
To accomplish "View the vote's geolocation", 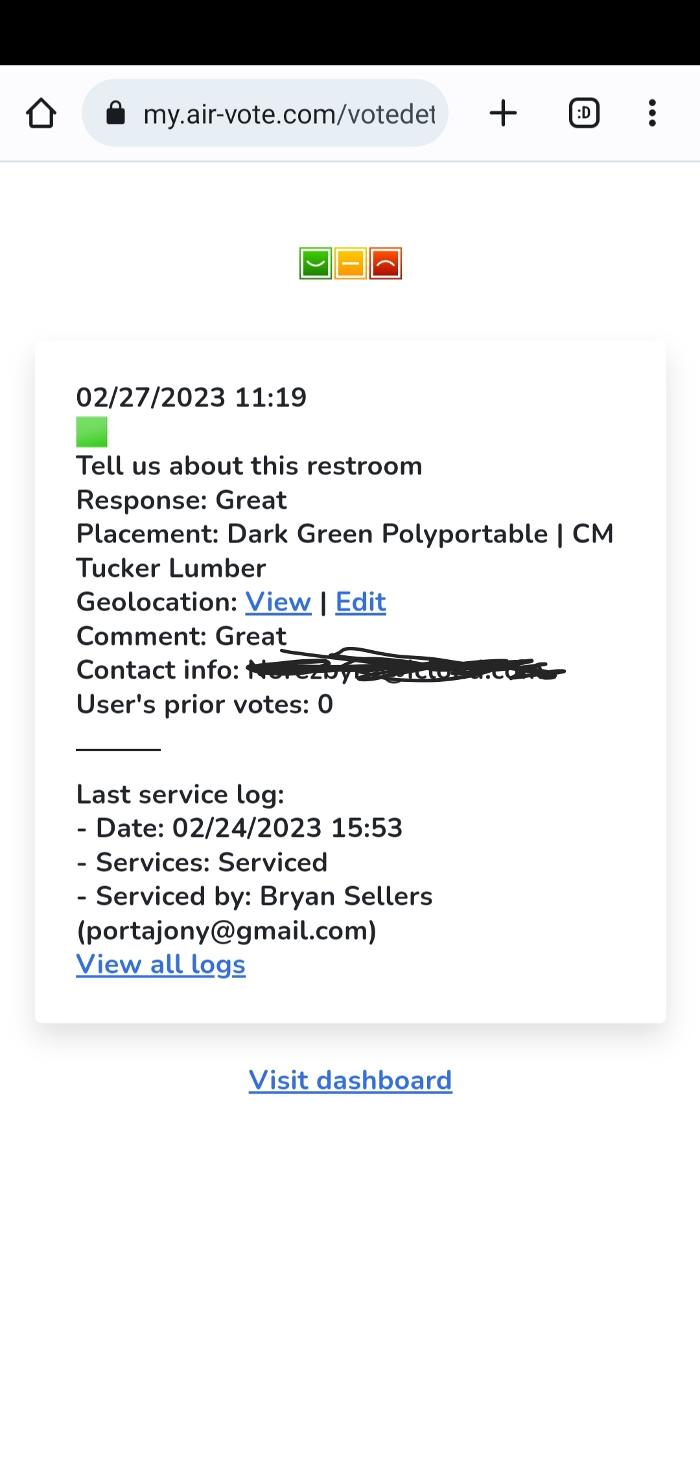I will coord(278,602).
